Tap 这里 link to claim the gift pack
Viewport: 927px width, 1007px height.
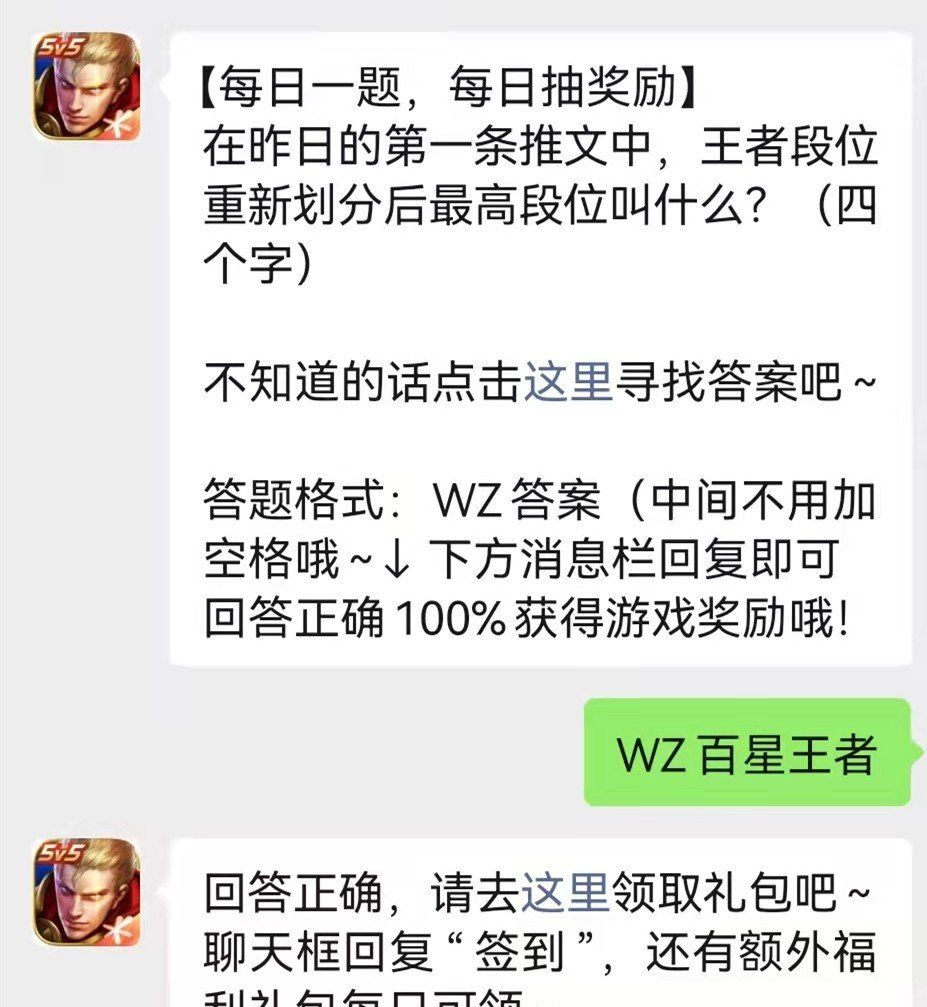pyautogui.click(x=565, y=891)
